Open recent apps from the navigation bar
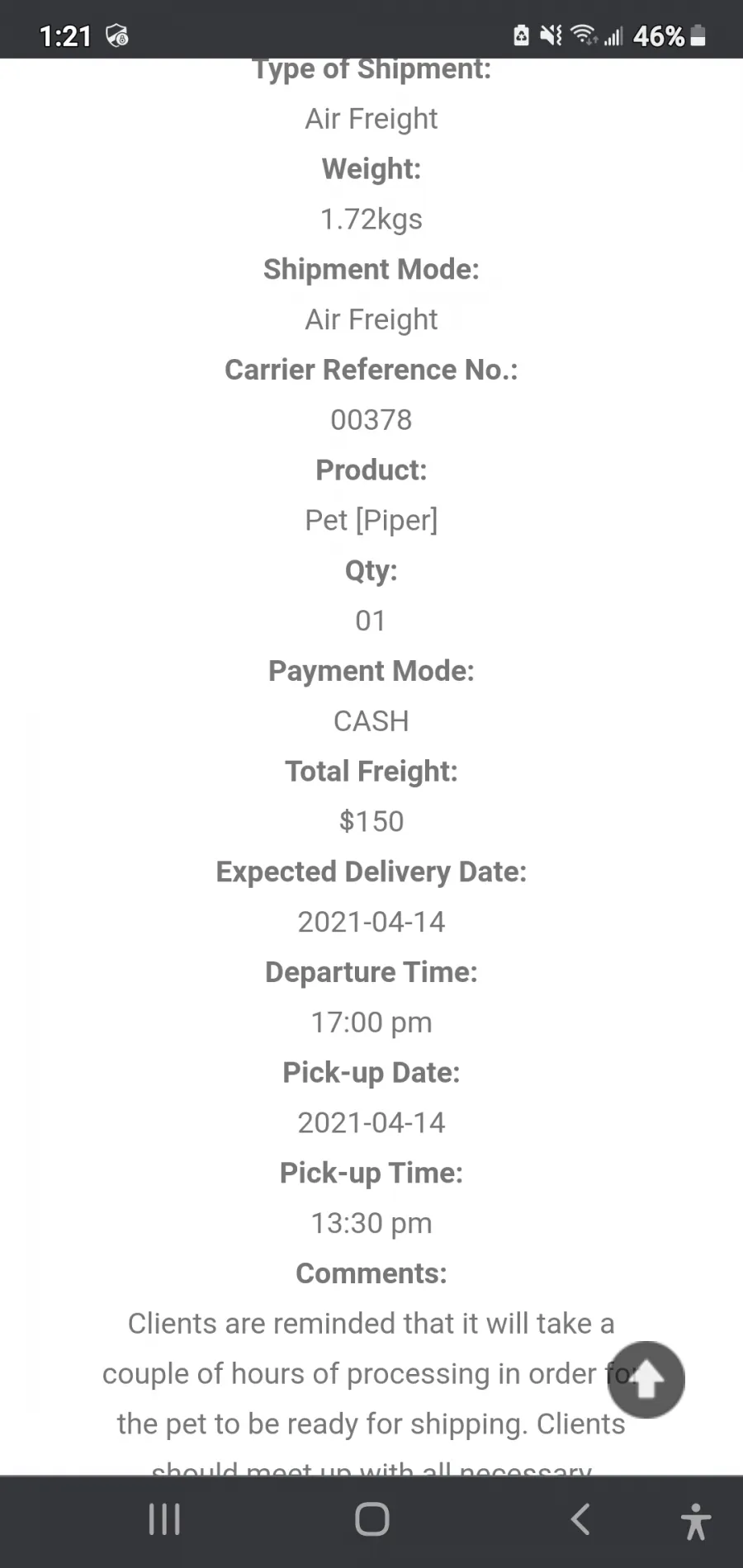This screenshot has width=743, height=1568. (x=164, y=1519)
